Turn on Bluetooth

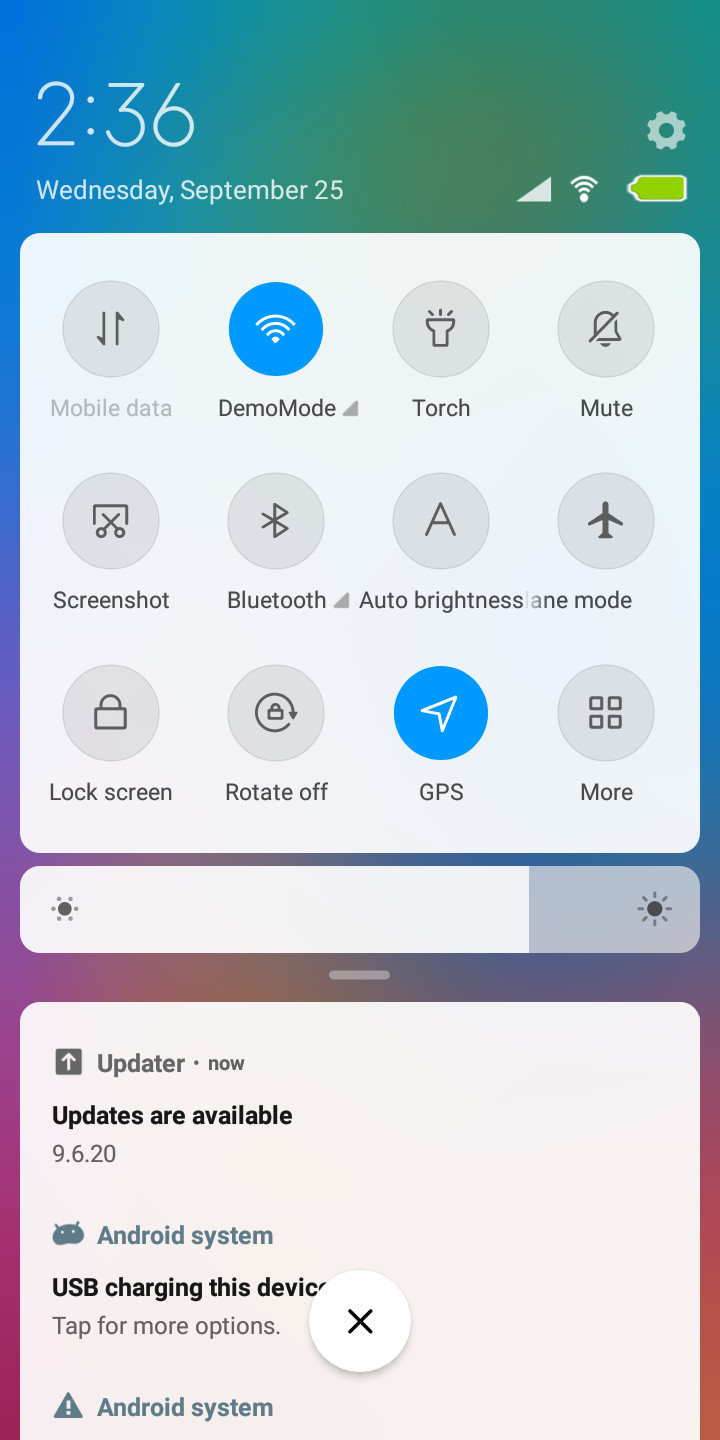pyautogui.click(x=276, y=521)
